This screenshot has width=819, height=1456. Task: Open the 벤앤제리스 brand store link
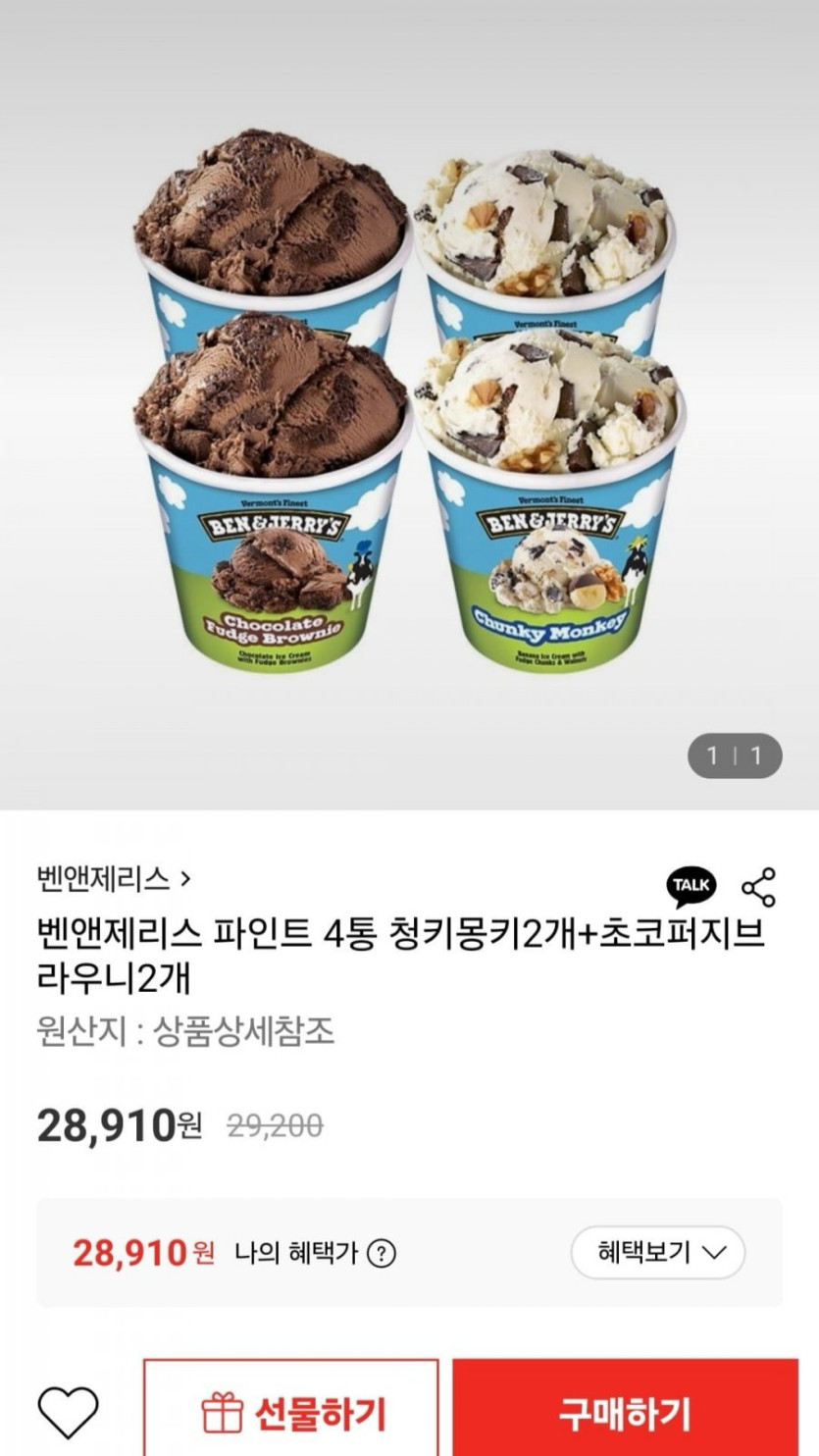coord(113,879)
